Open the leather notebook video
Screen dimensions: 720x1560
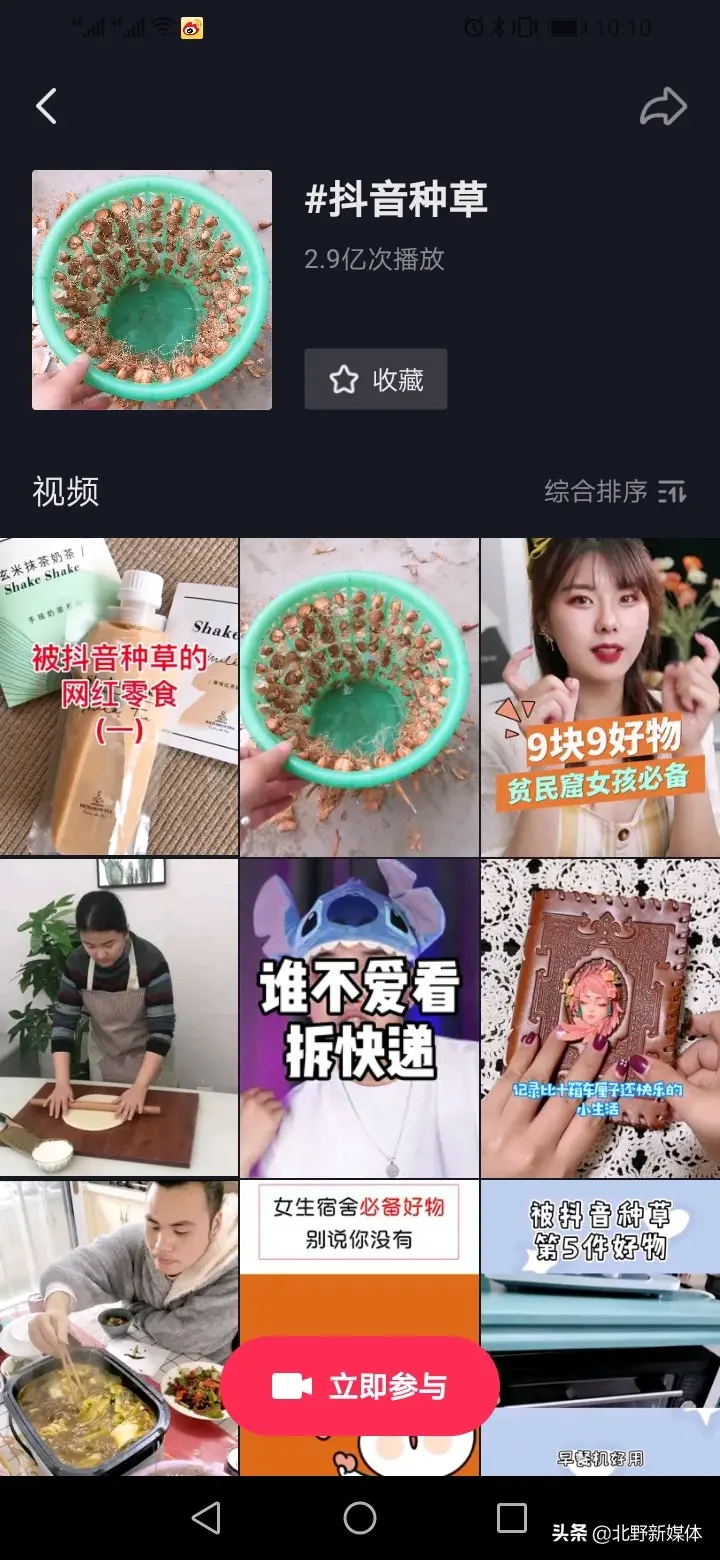point(600,1017)
